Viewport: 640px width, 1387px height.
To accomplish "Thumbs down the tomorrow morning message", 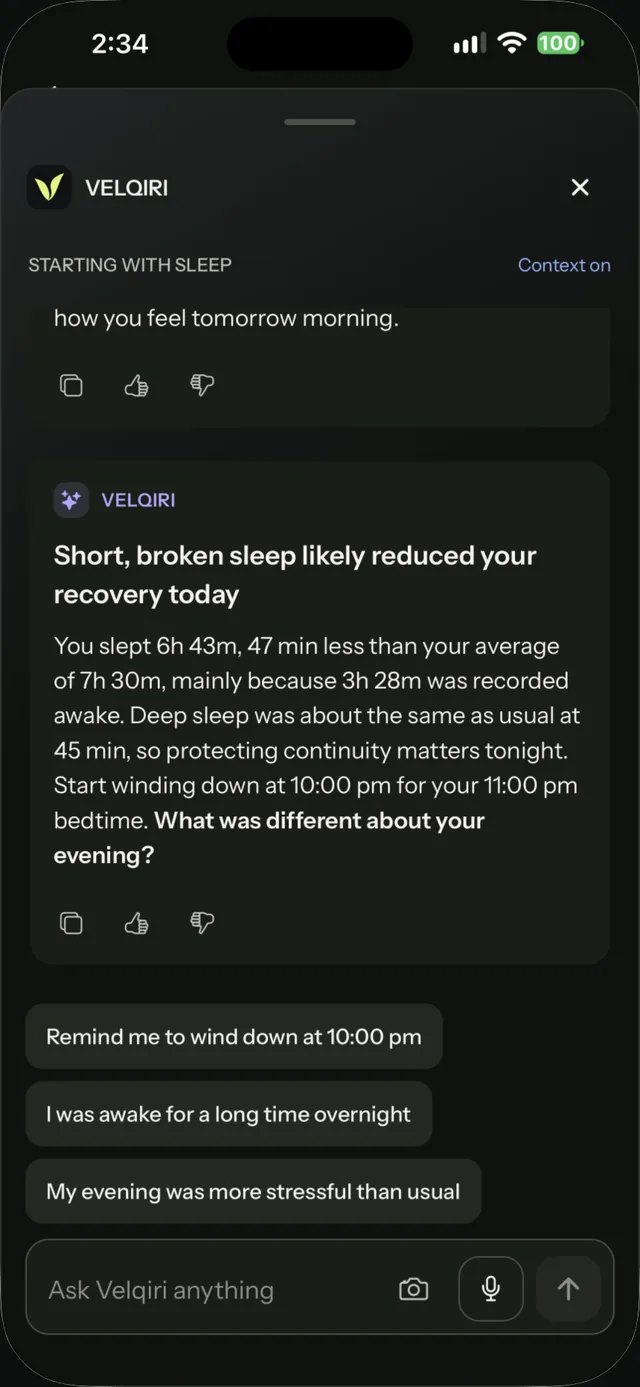I will coord(202,385).
